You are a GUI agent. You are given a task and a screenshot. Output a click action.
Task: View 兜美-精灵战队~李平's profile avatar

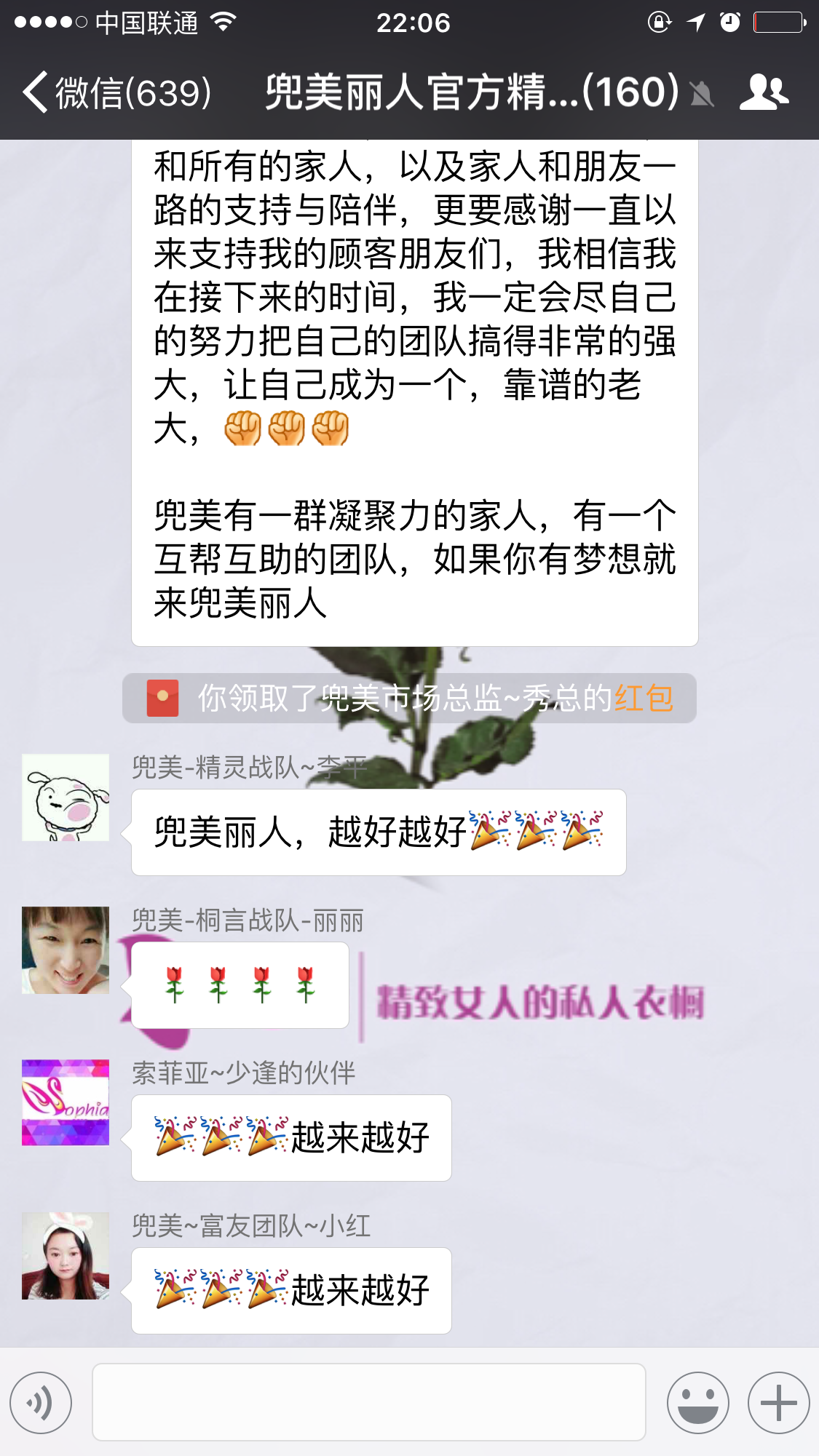(66, 797)
